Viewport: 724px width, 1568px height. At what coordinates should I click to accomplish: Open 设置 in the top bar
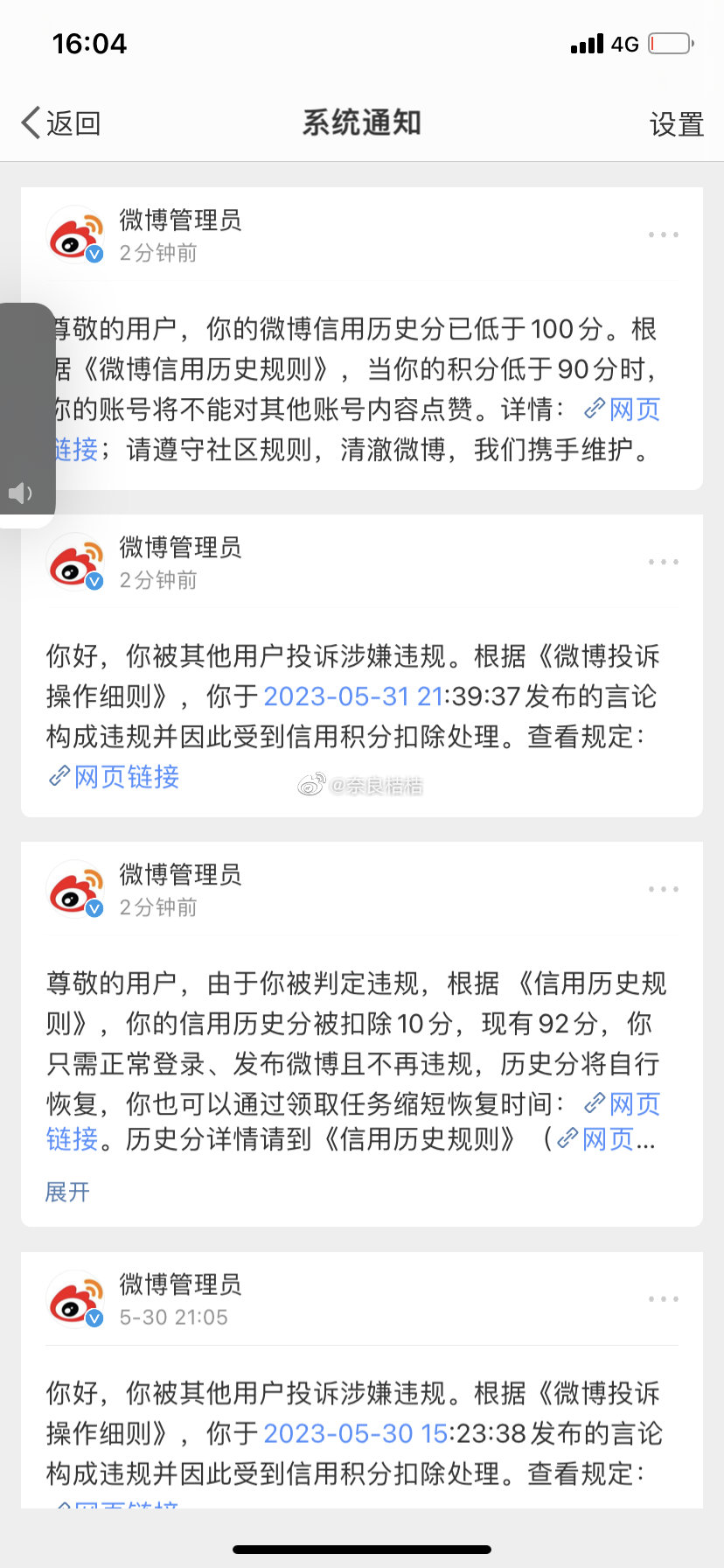point(676,124)
